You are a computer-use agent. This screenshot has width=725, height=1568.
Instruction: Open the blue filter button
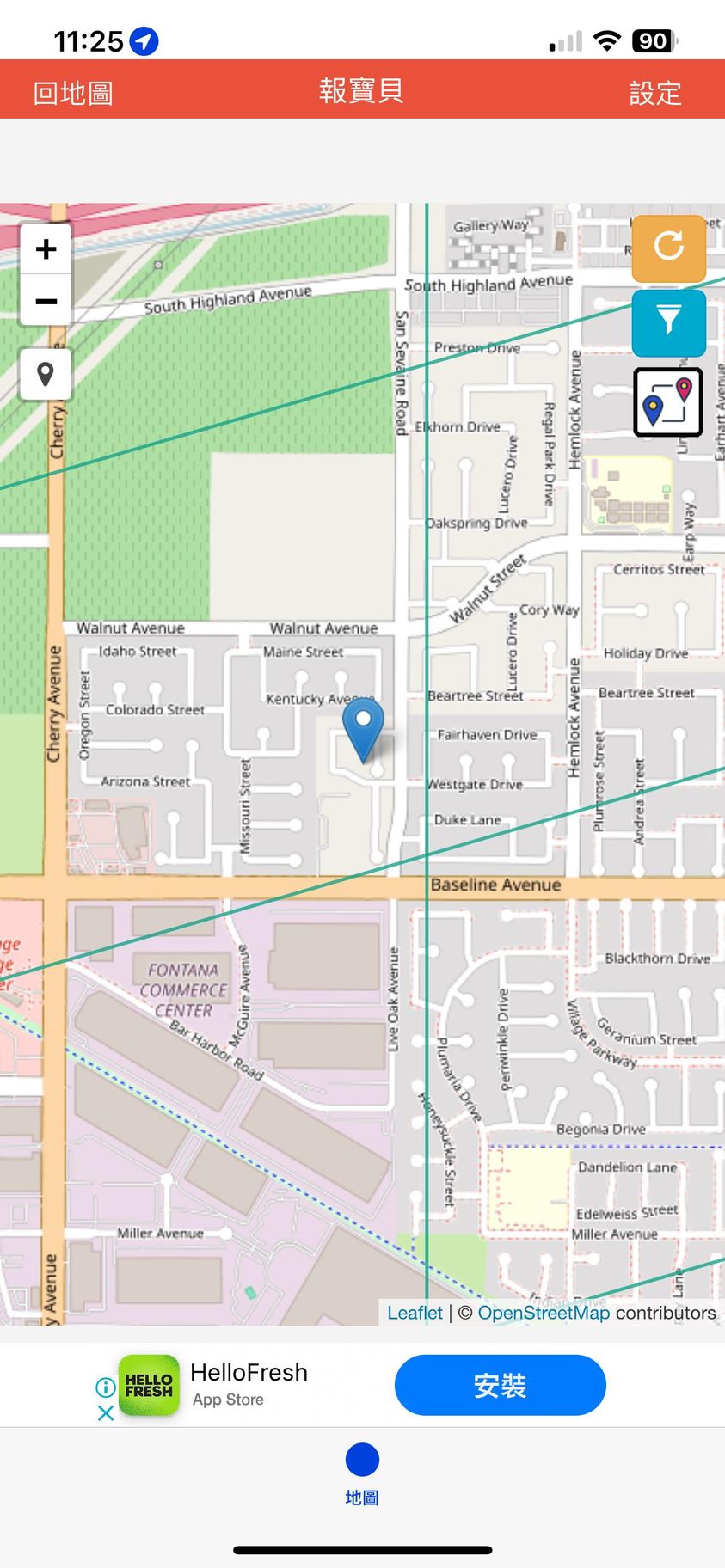[x=668, y=322]
